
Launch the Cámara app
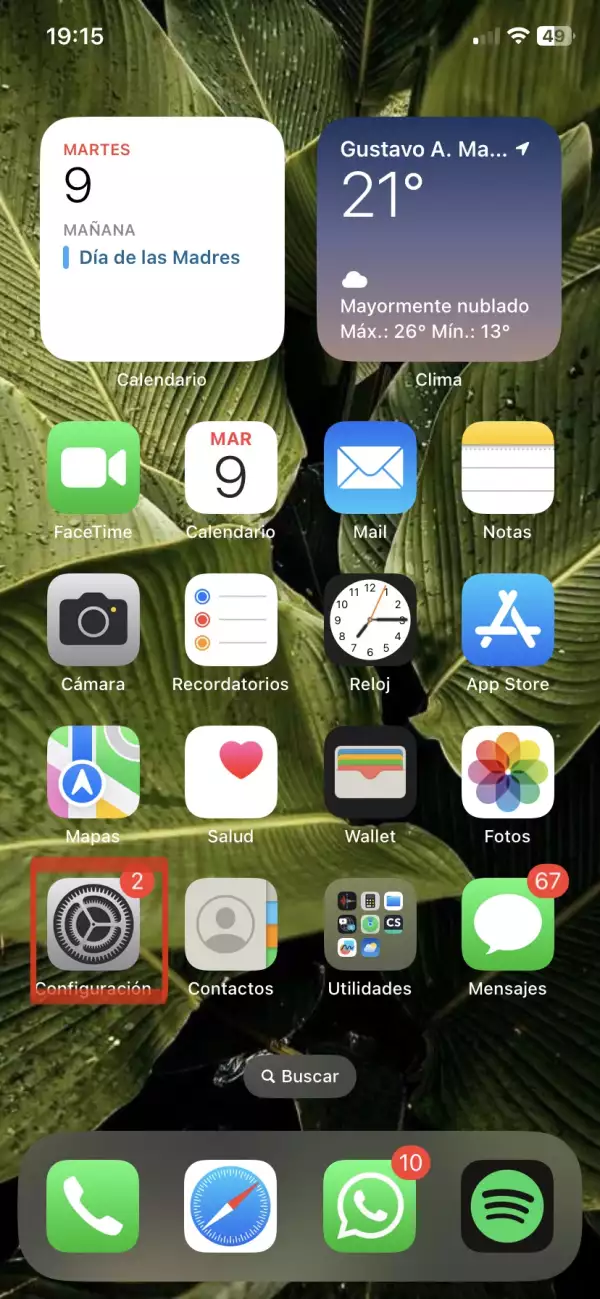click(x=93, y=620)
